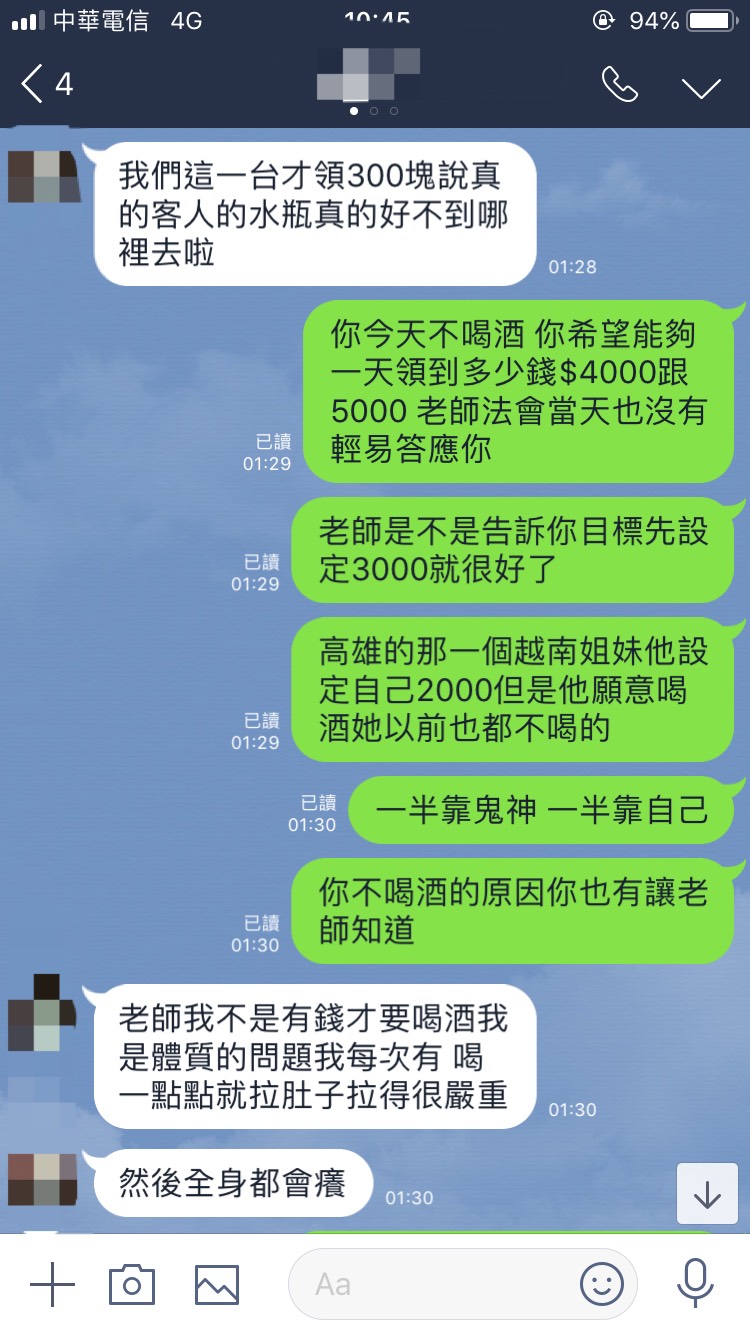Focus the Aa message input field
The height and width of the screenshot is (1334, 750).
[430, 1284]
